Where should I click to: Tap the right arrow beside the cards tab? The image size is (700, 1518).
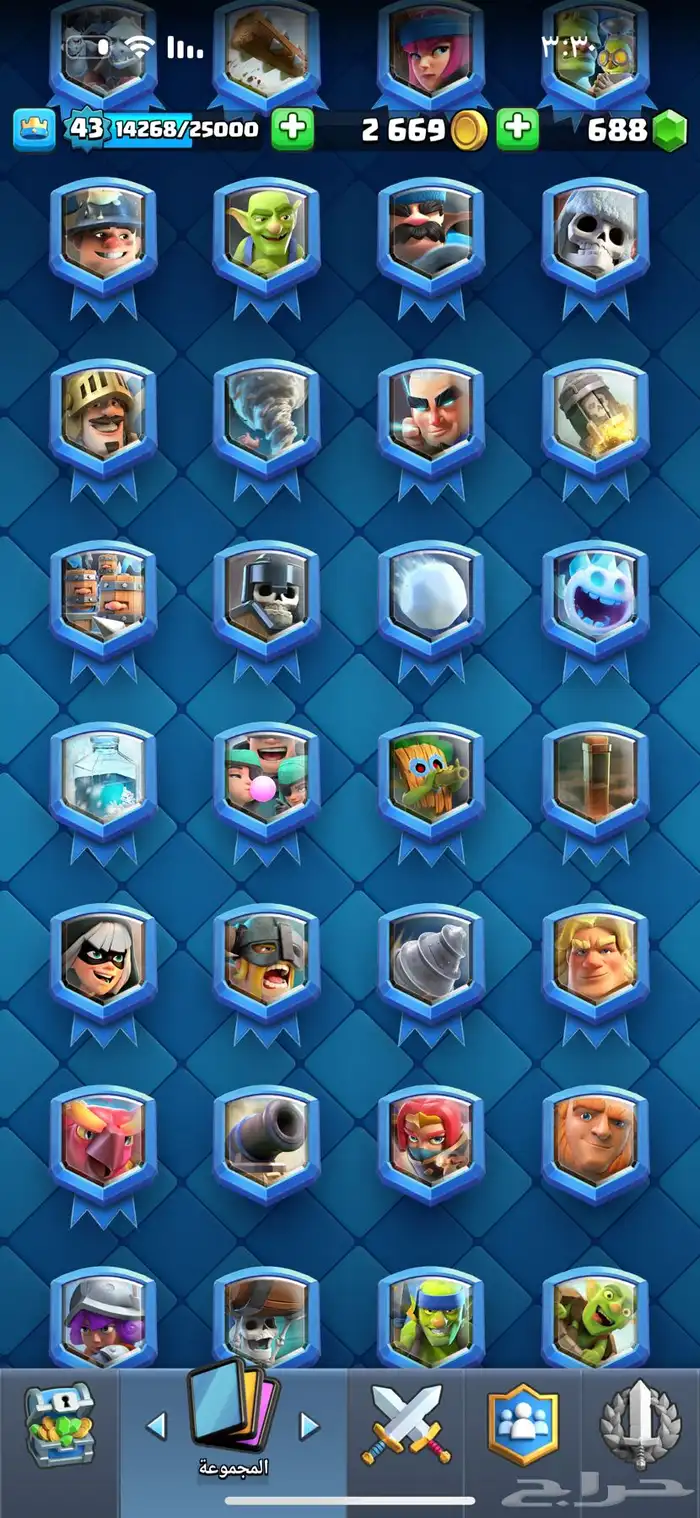(x=309, y=1425)
